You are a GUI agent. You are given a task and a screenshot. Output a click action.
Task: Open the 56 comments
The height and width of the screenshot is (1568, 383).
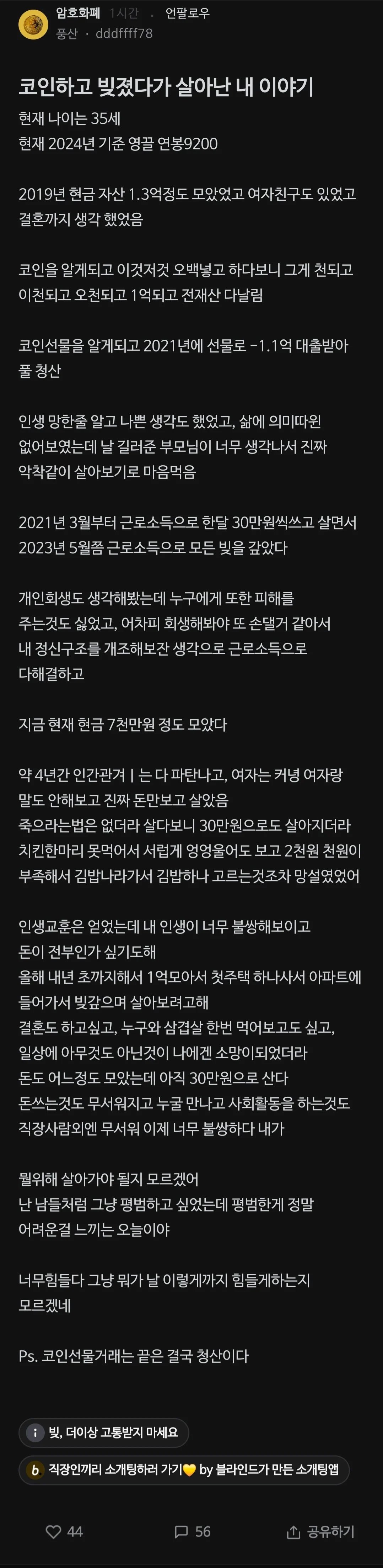[x=192, y=1531]
